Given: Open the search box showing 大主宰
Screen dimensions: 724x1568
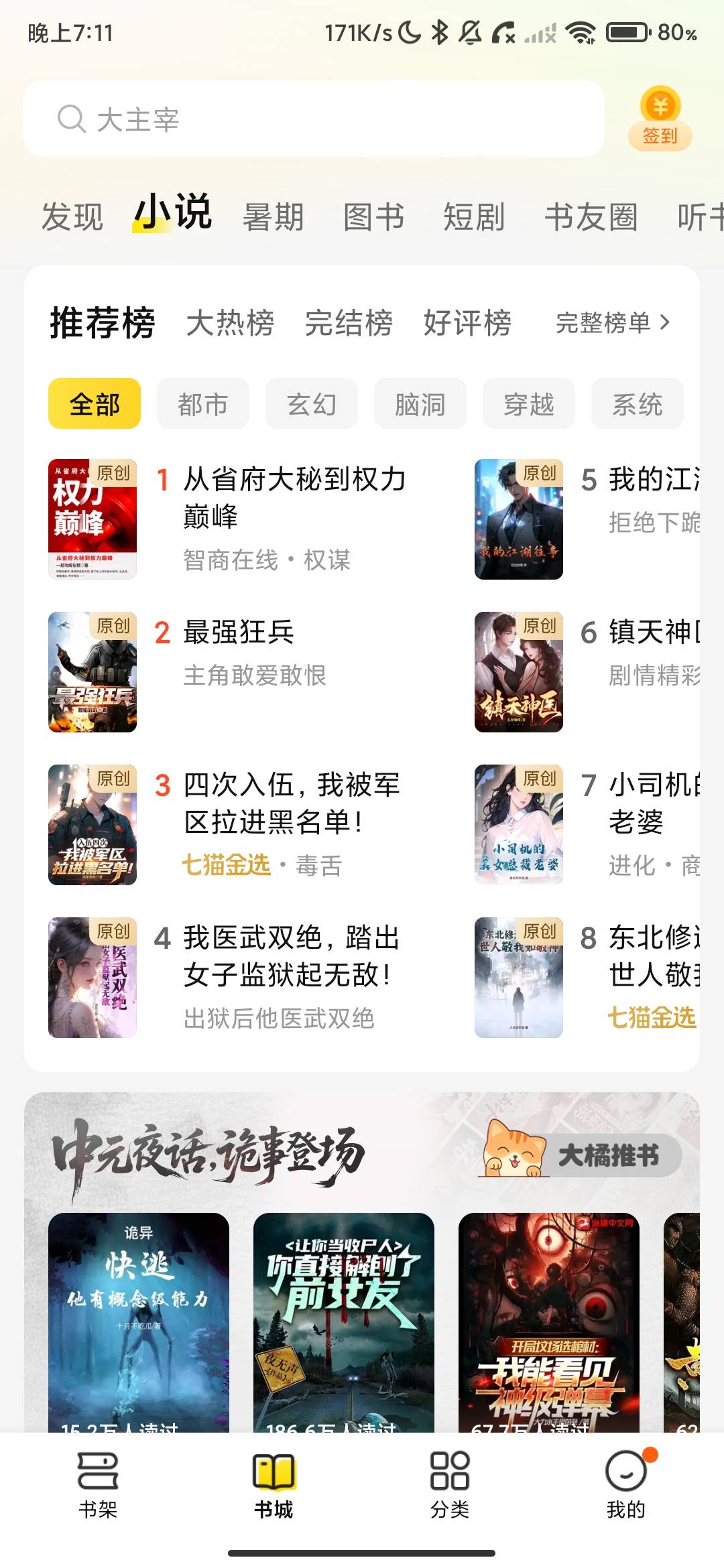Looking at the screenshot, I should coord(314,119).
